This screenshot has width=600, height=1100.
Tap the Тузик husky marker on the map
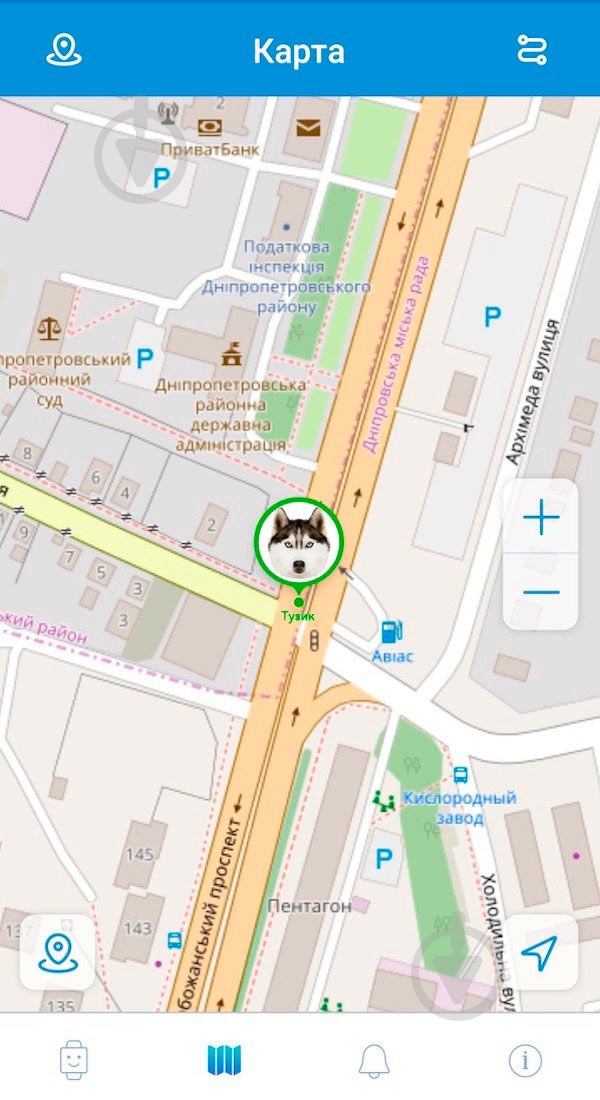coord(299,541)
